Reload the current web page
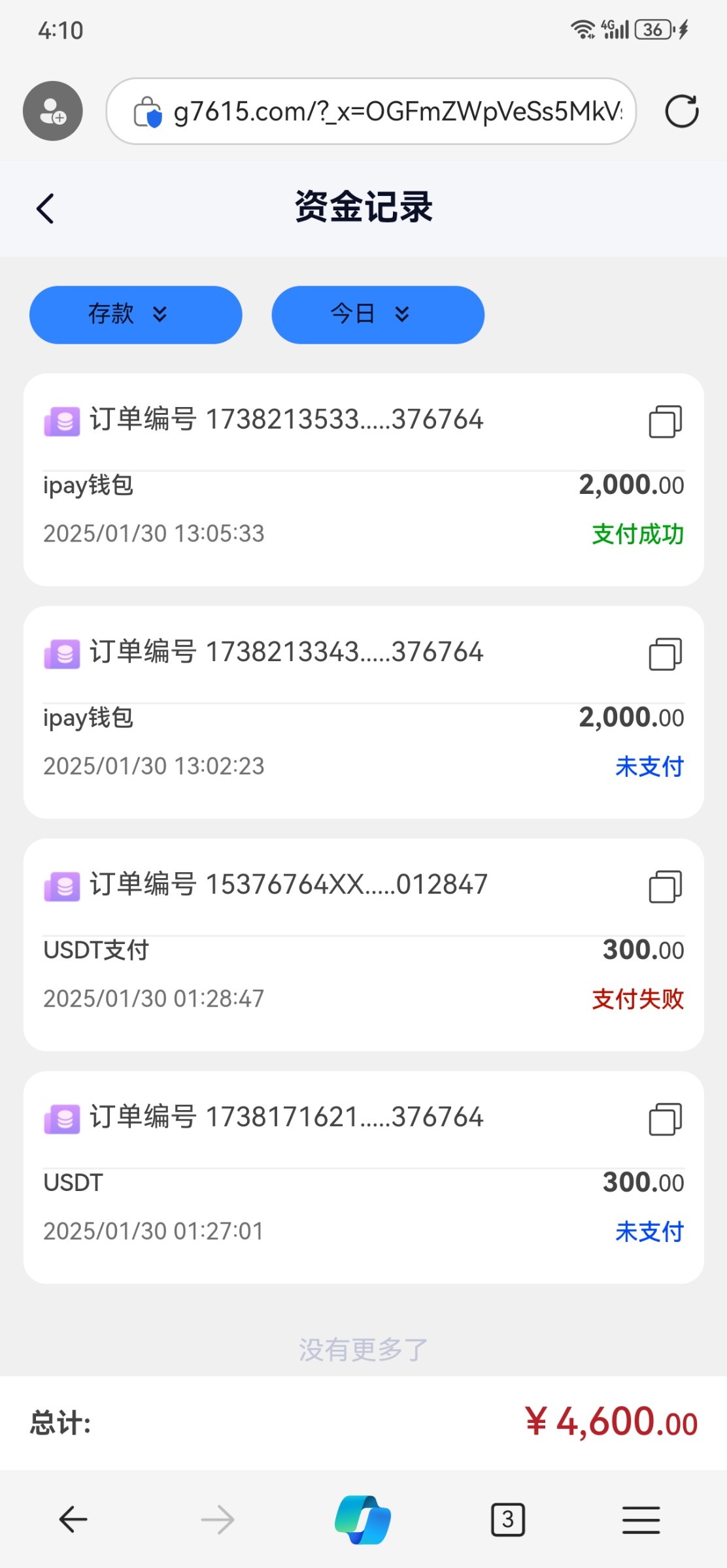The image size is (727, 1568). (x=681, y=112)
